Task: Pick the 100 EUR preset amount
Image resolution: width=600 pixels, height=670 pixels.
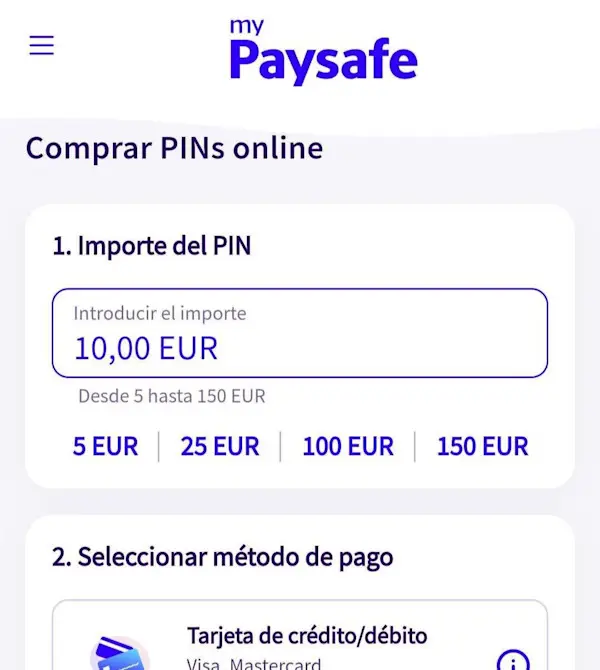Action: (x=348, y=446)
